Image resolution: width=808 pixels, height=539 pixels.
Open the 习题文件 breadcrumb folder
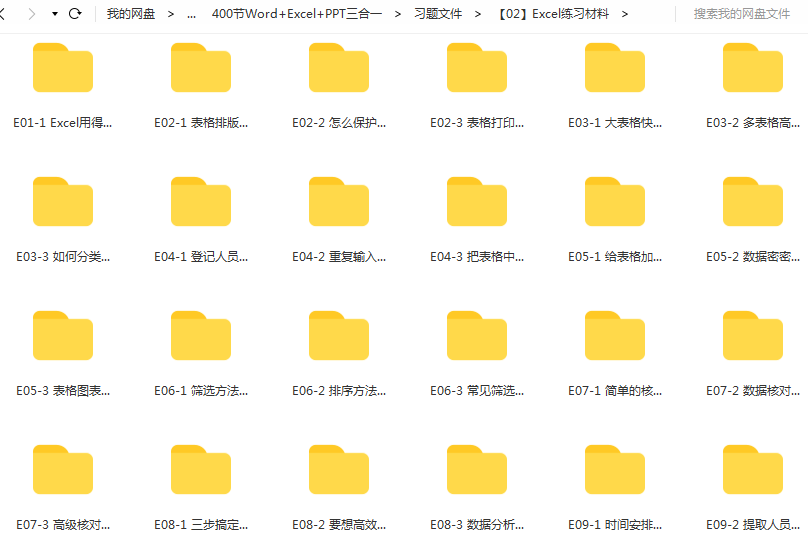point(438,14)
